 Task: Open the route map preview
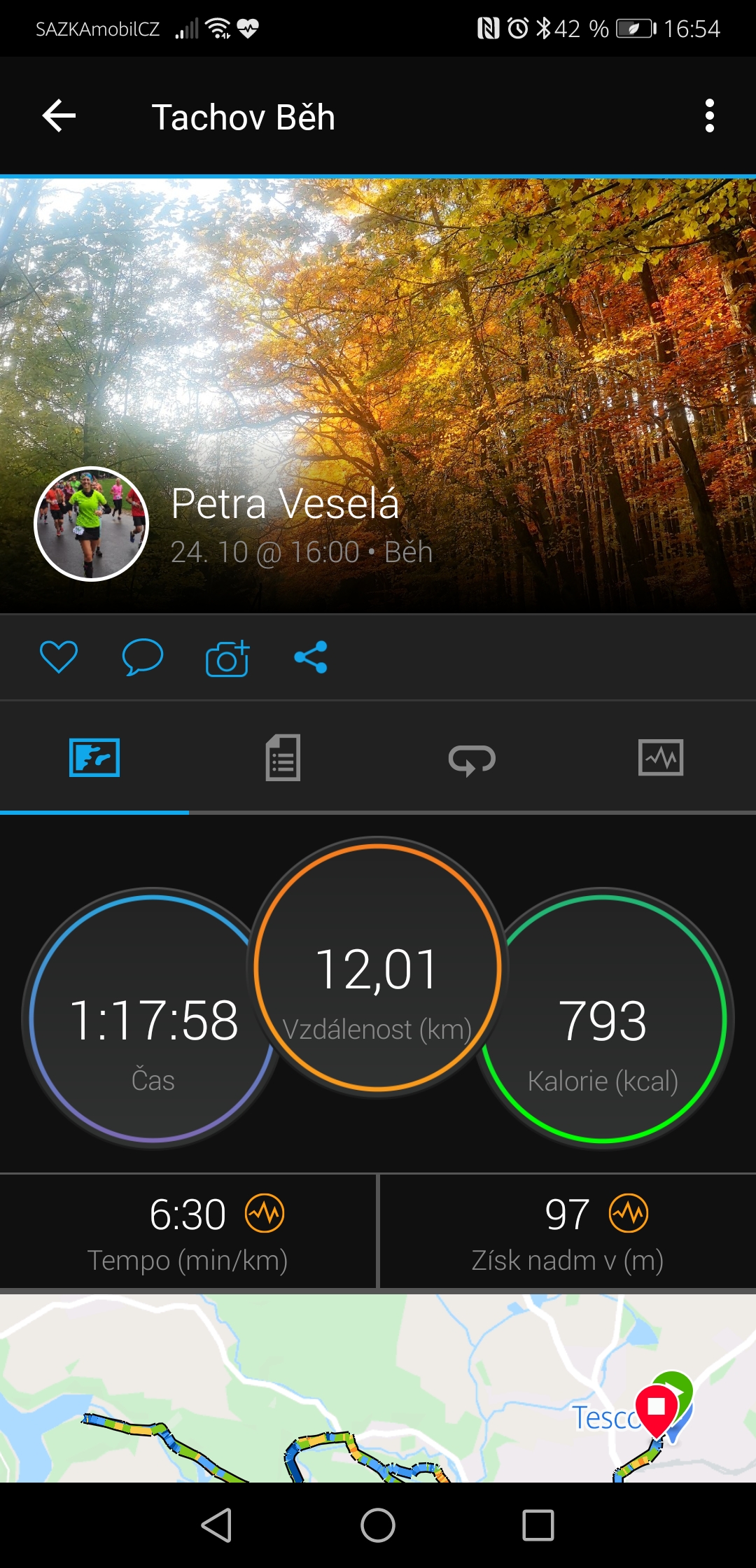point(378,1387)
